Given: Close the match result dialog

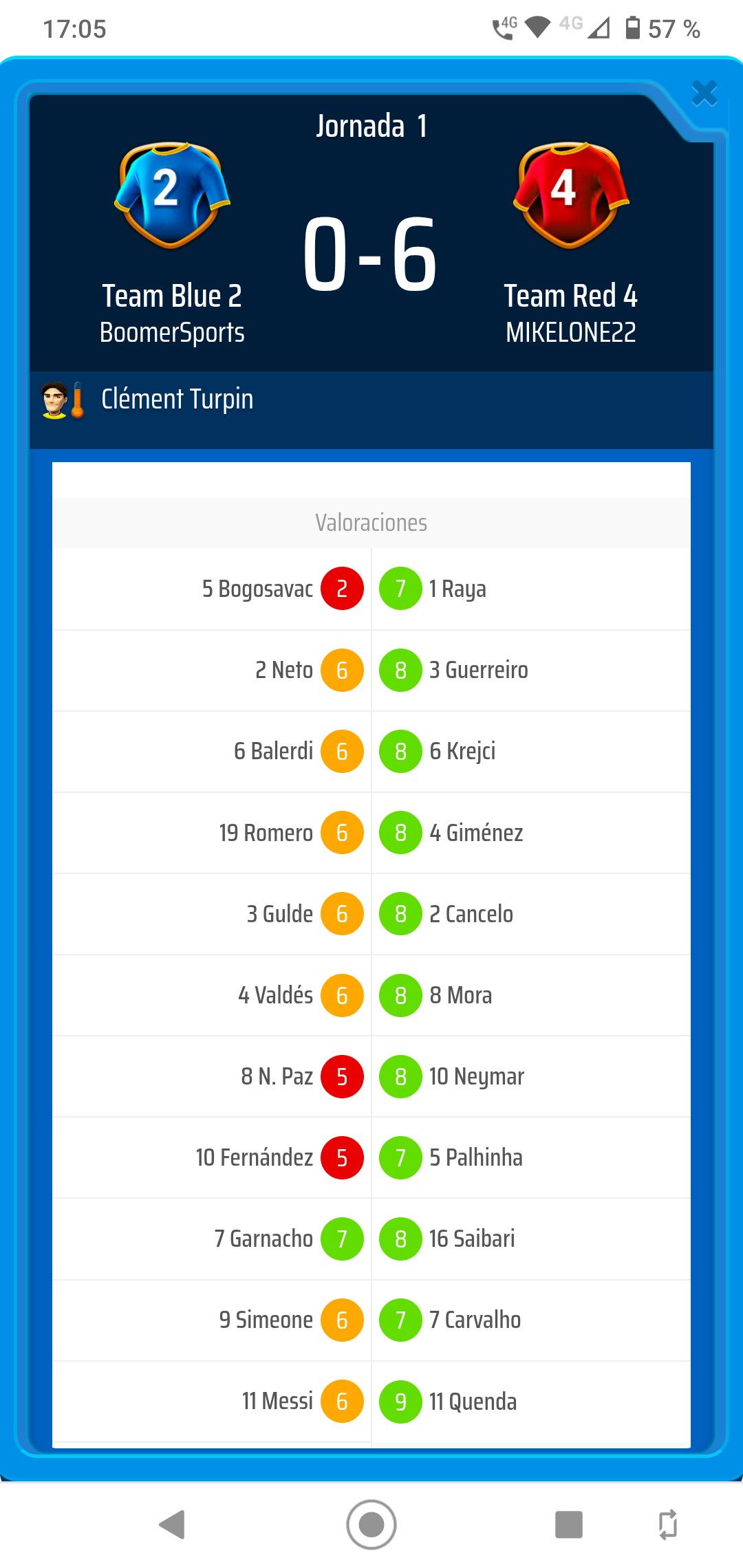Looking at the screenshot, I should tap(704, 94).
